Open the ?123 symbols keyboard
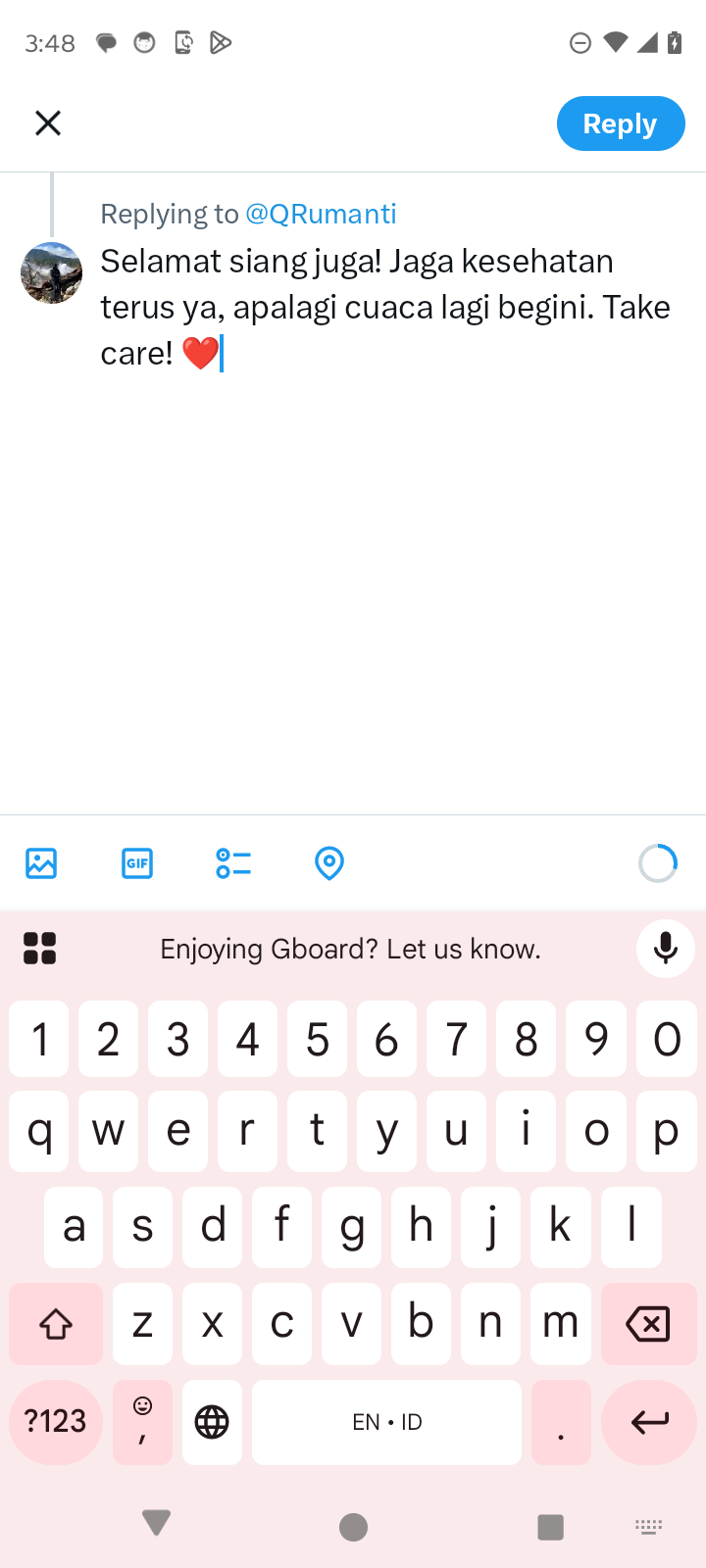 (x=55, y=1422)
